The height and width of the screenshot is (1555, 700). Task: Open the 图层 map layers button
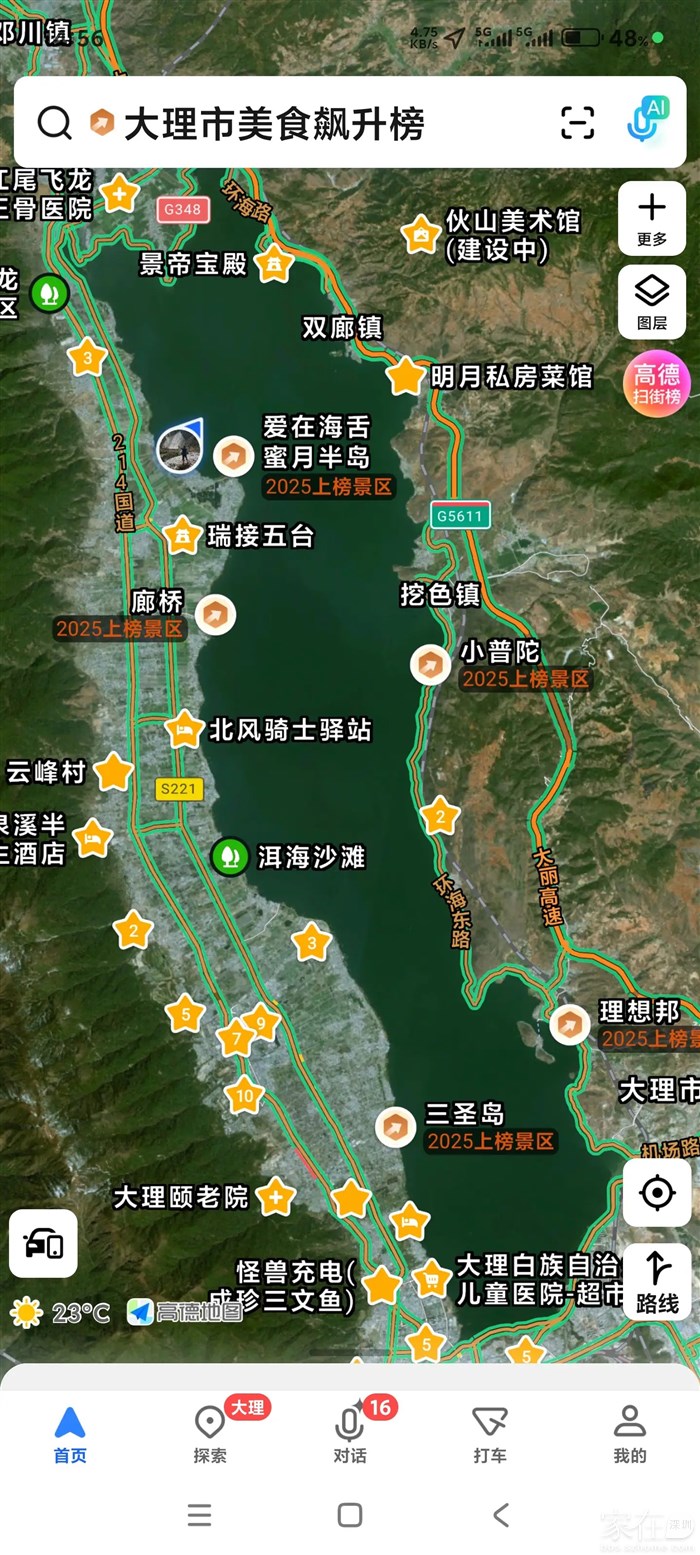click(652, 301)
